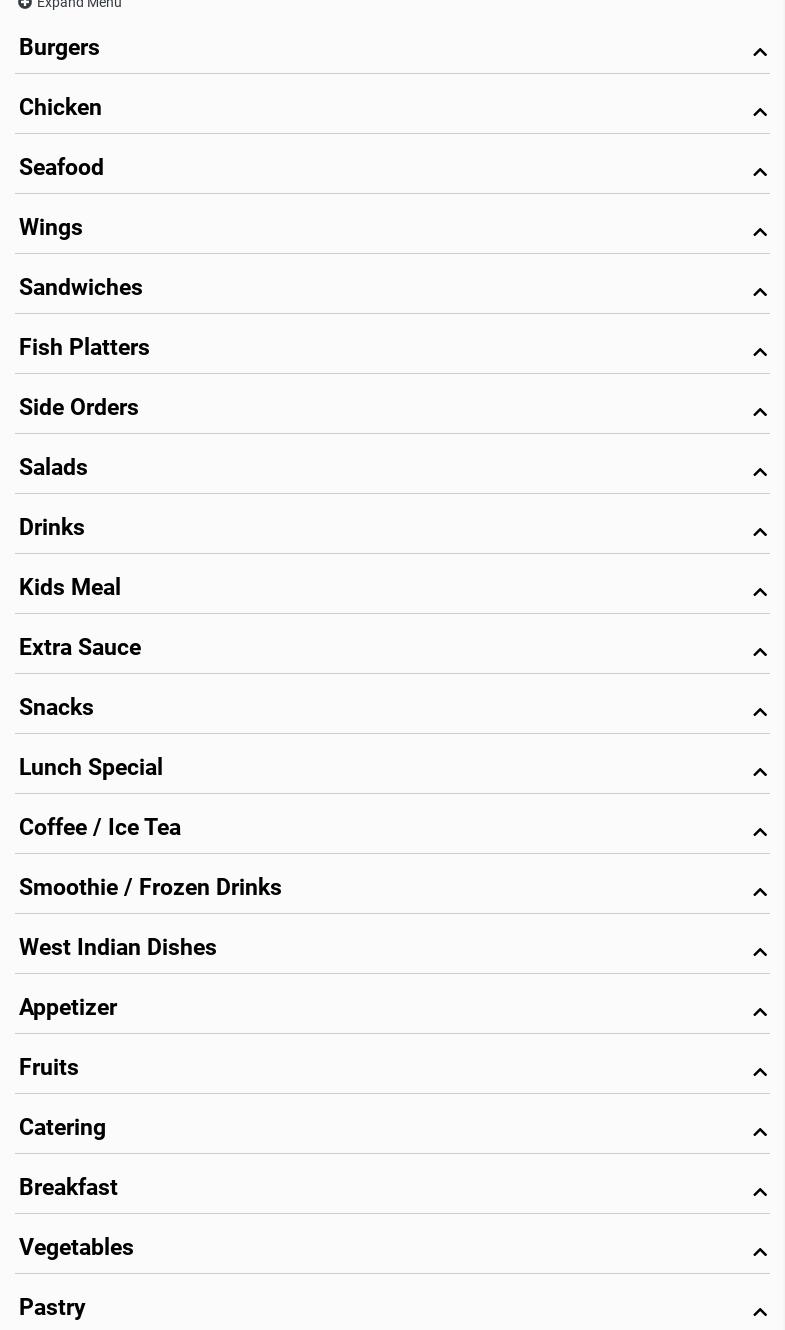The width and height of the screenshot is (785, 1330).
Task: Tap the Expand Menu link
Action: point(70,4)
